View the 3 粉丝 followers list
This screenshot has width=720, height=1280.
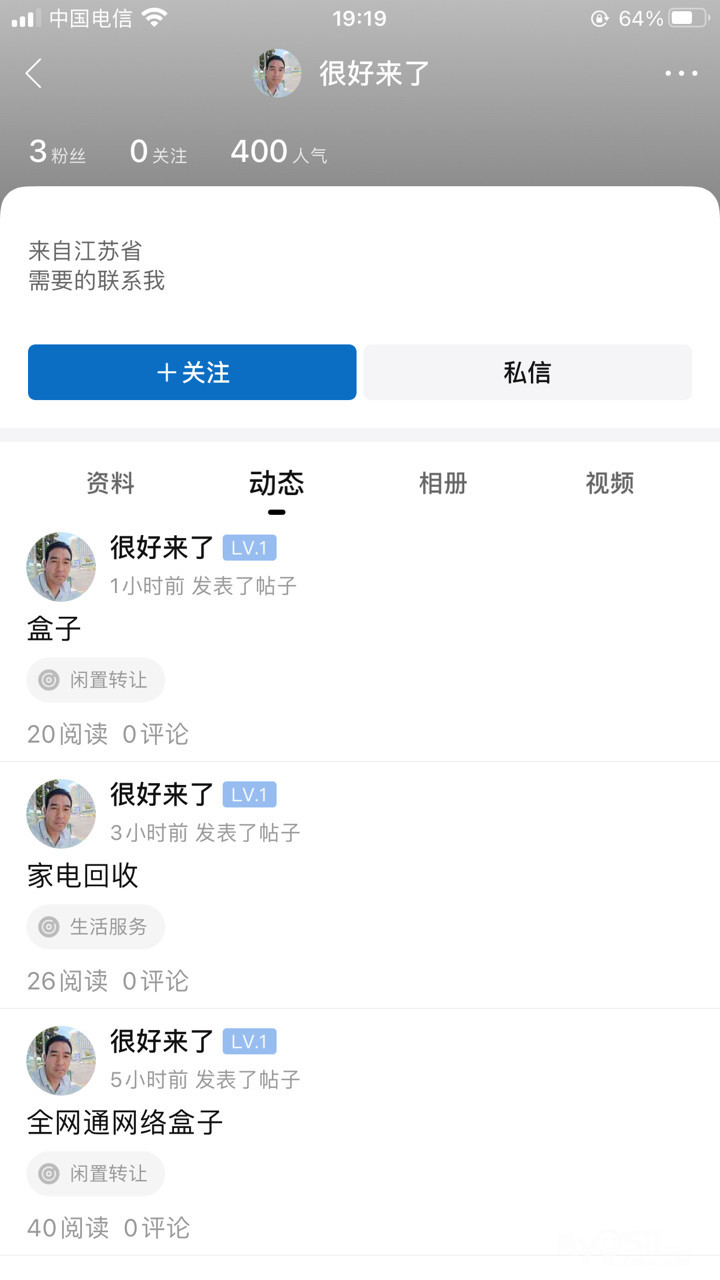57,152
